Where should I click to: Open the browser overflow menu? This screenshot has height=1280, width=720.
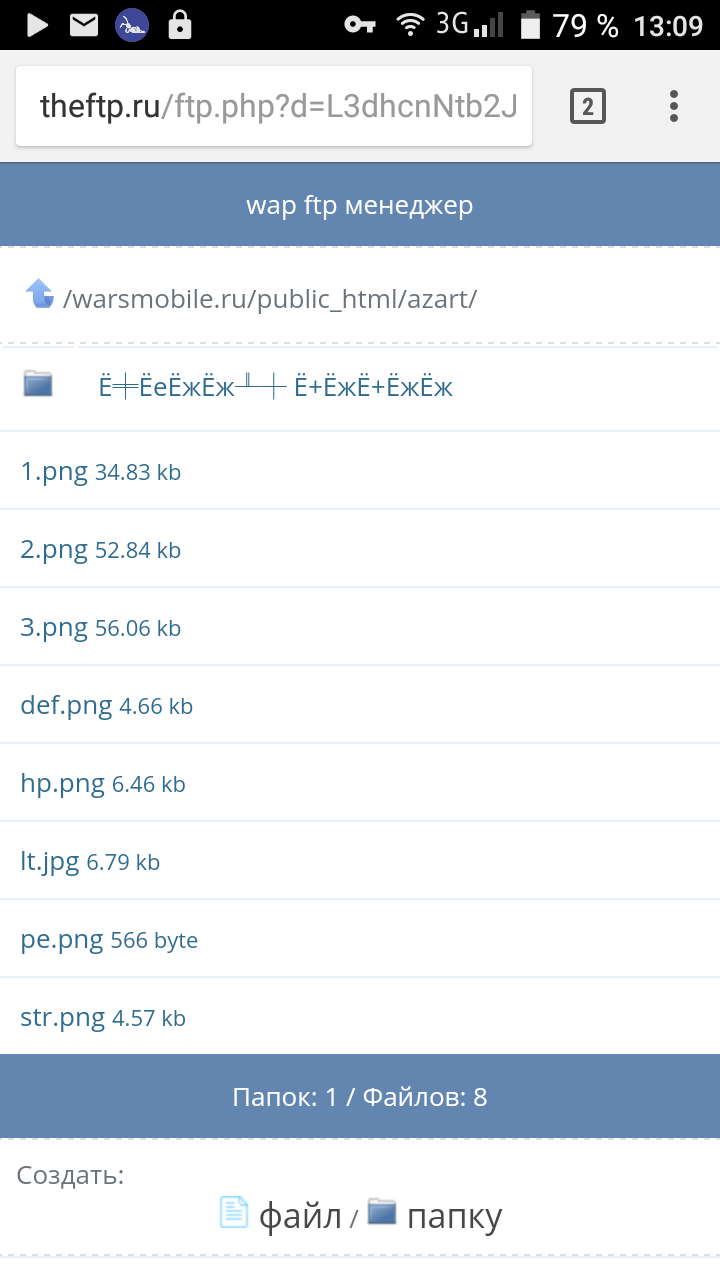tap(674, 106)
